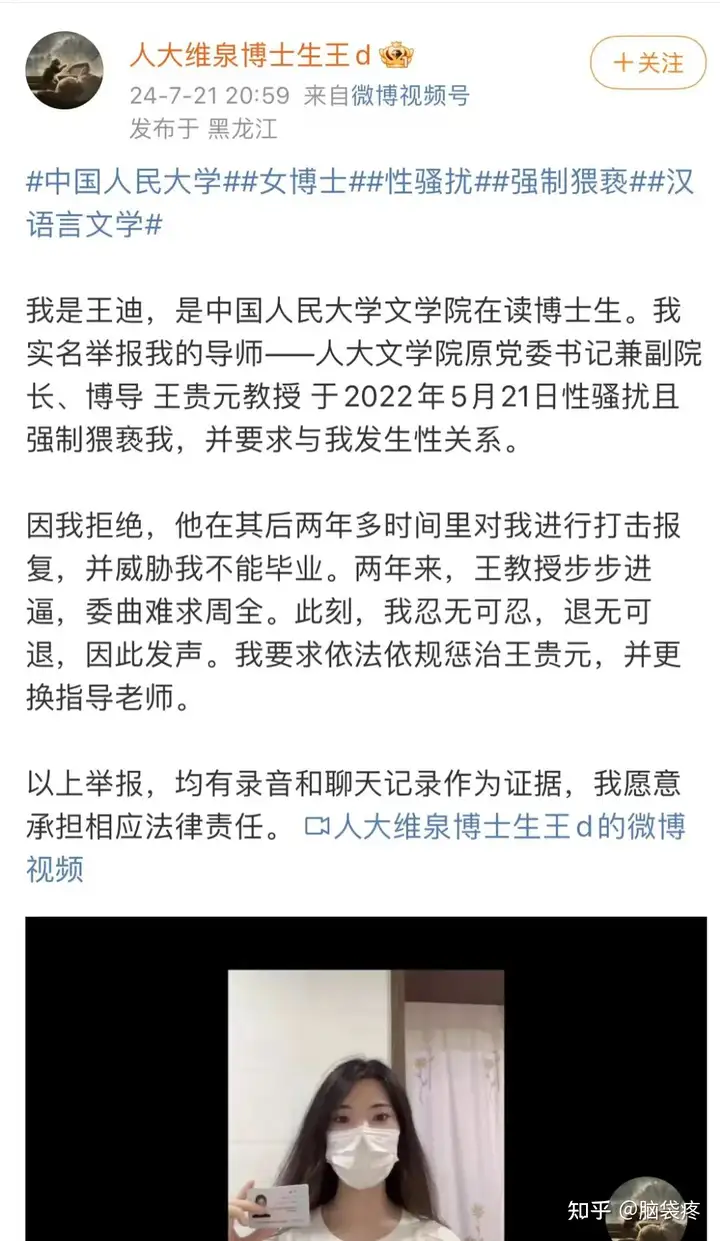Open the #强制猥亵# topic
The height and width of the screenshot is (1241, 720).
click(x=553, y=183)
